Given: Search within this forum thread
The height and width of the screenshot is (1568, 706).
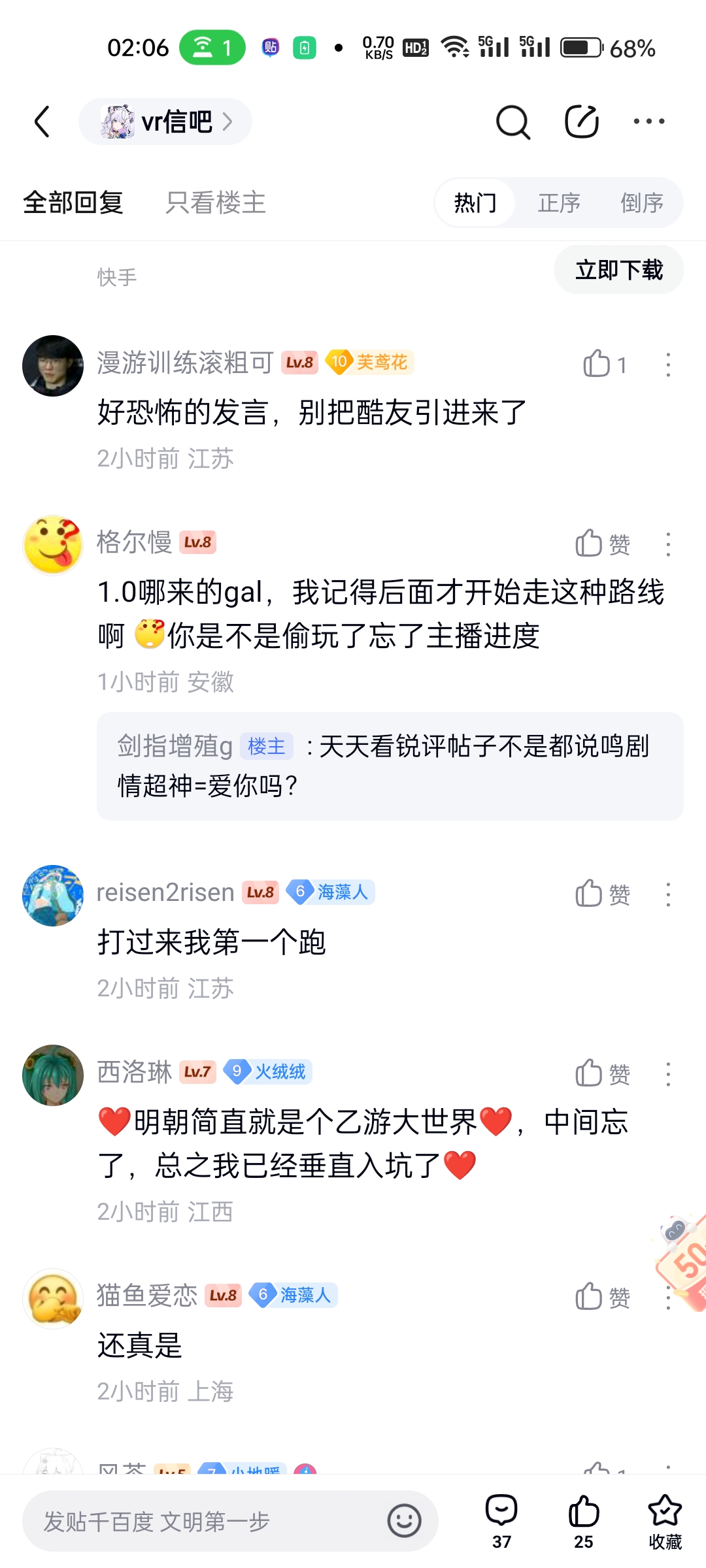Looking at the screenshot, I should (513, 122).
